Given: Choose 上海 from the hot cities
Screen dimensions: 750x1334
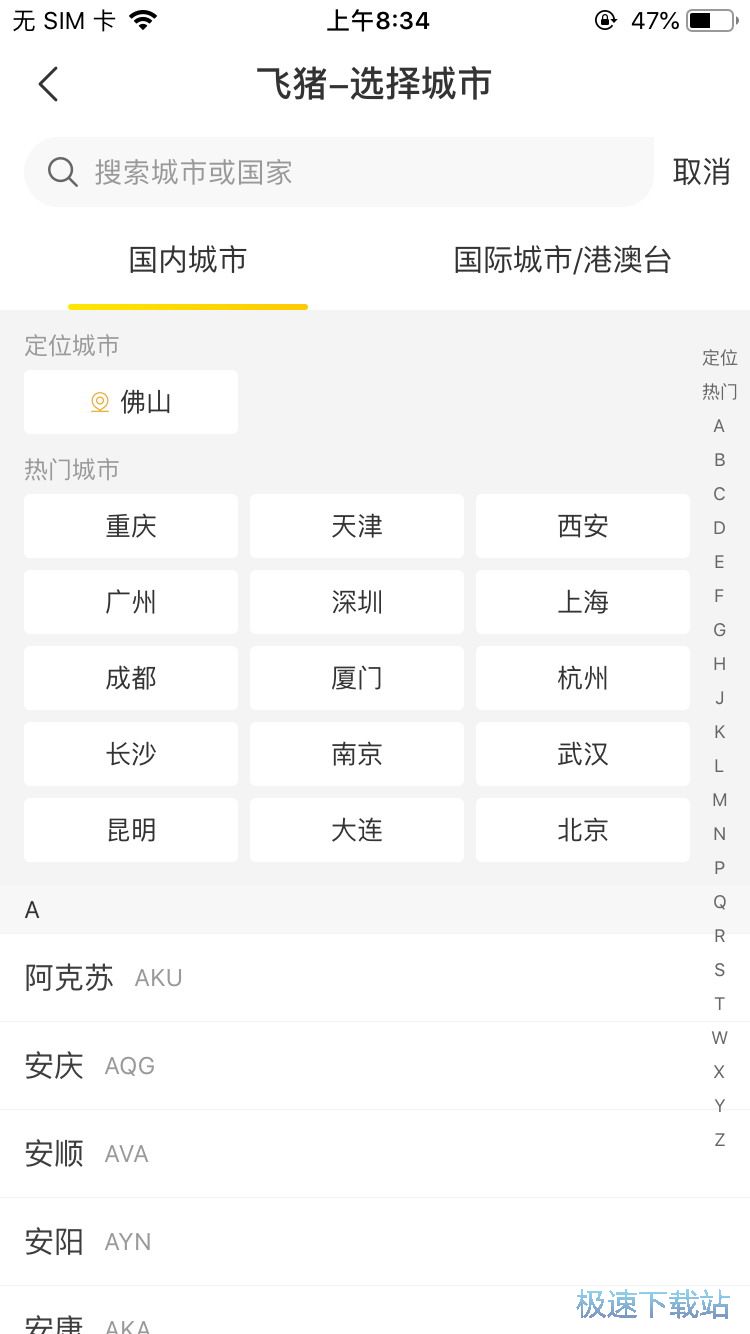Looking at the screenshot, I should pos(583,602).
